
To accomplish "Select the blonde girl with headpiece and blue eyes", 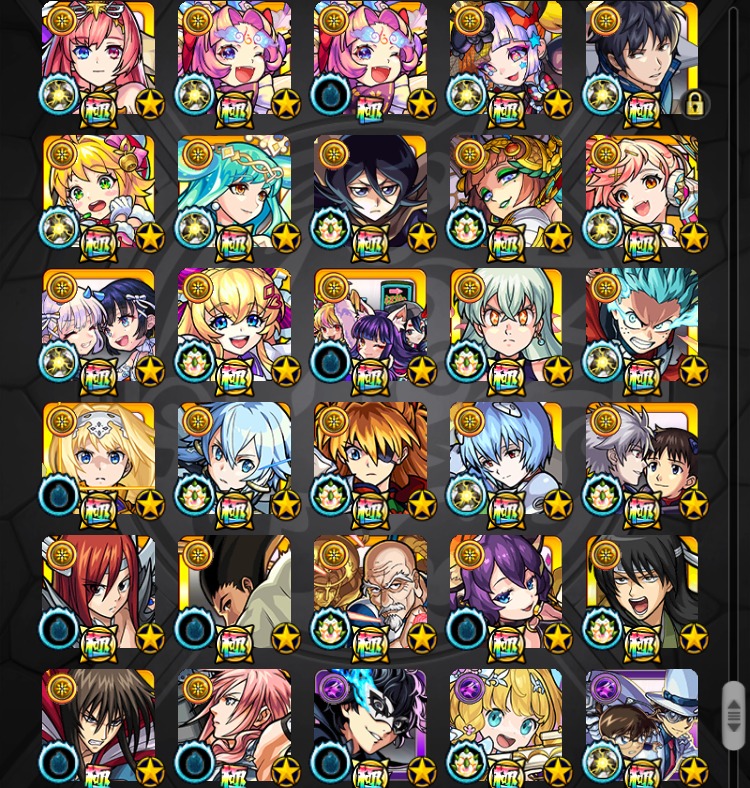I will (98, 458).
